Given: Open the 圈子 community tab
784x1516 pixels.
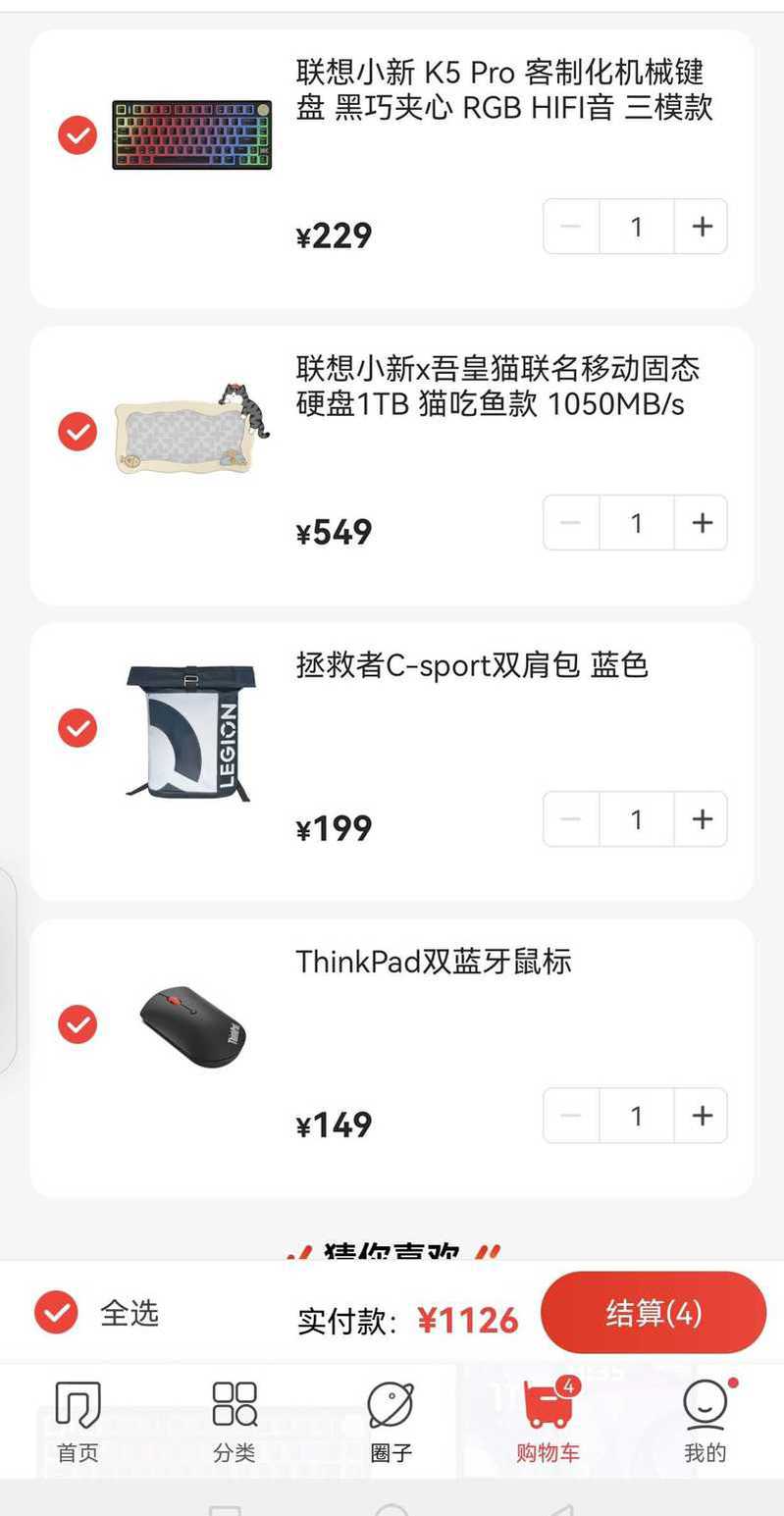Looking at the screenshot, I should coord(391,1420).
